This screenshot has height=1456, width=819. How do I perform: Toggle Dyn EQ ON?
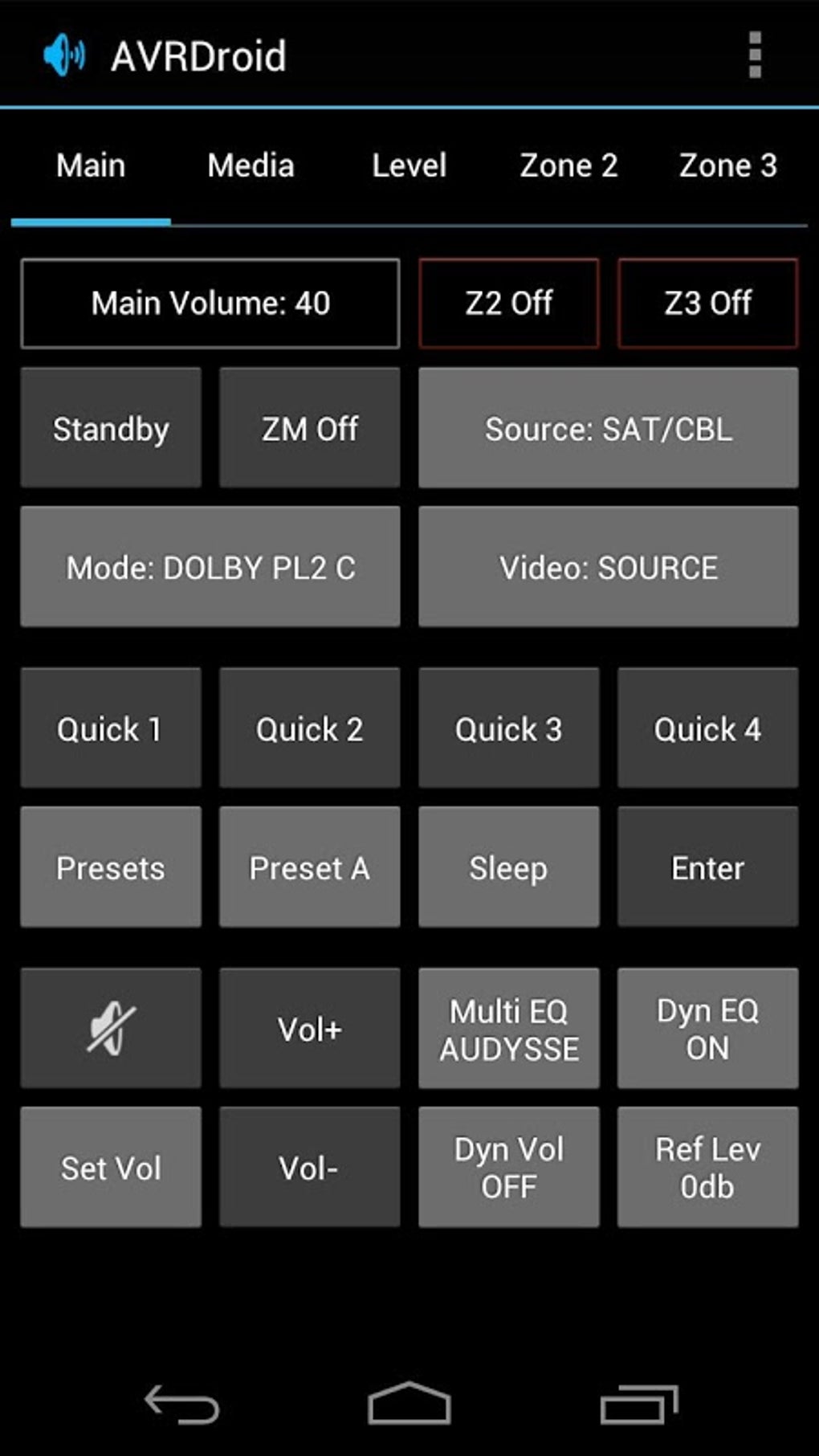(x=708, y=1029)
